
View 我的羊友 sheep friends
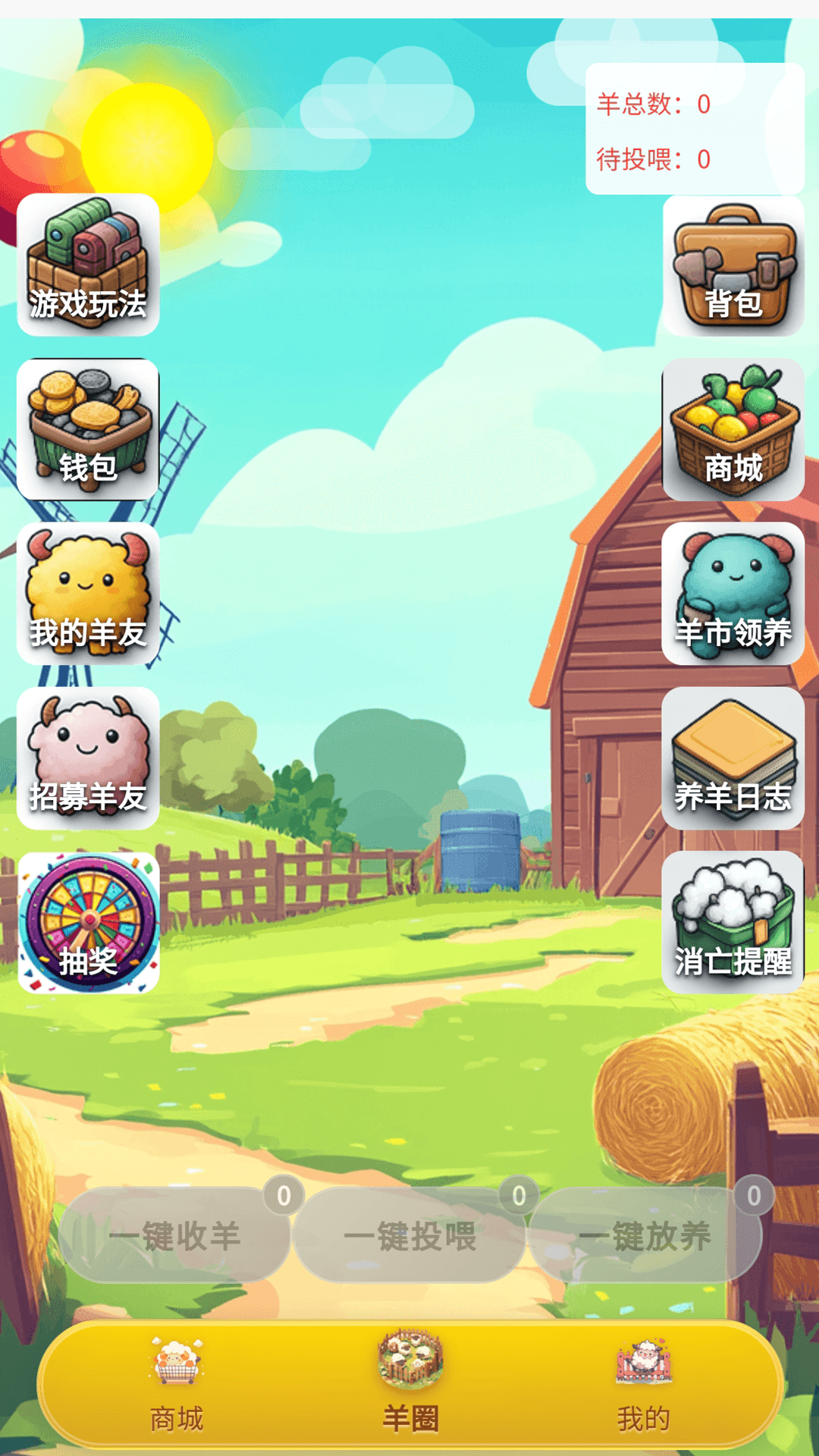coord(88,594)
